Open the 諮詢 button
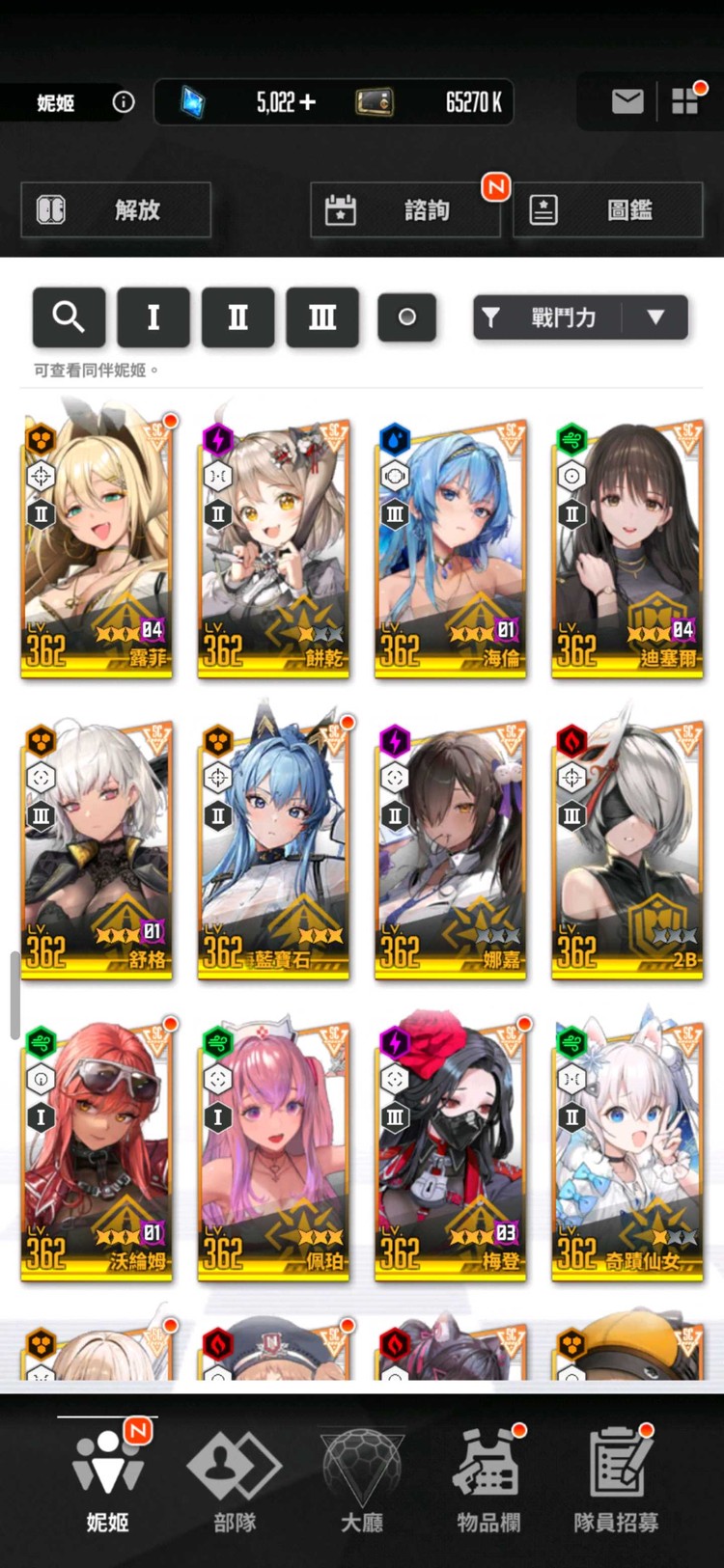 [405, 209]
